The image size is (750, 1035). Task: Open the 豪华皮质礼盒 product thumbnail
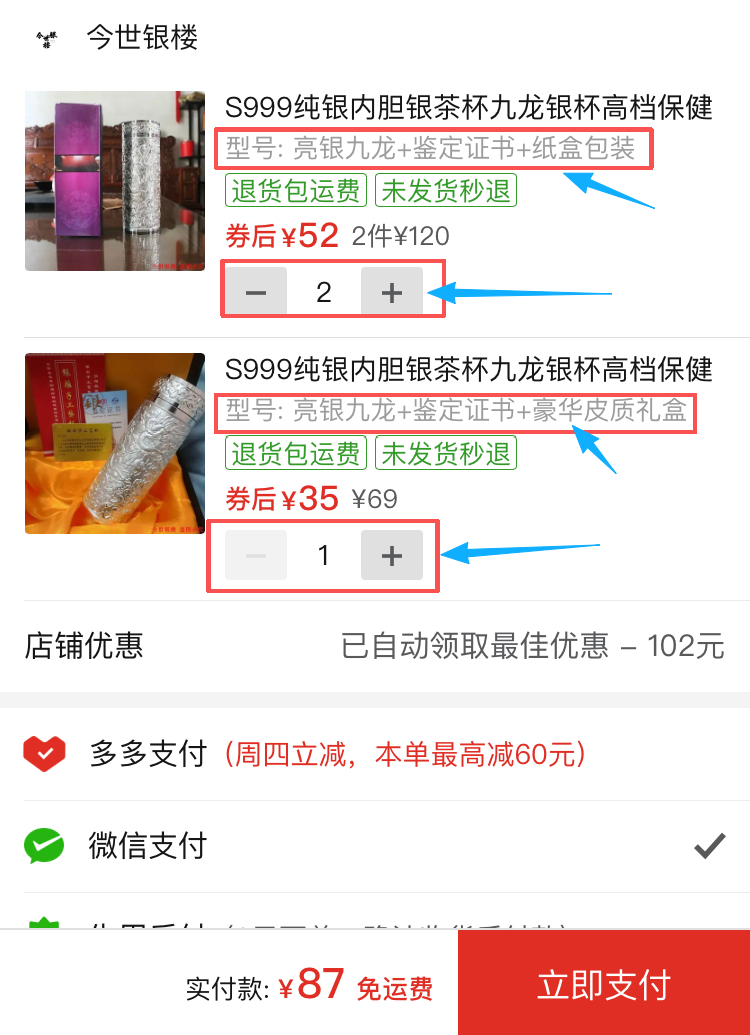point(115,443)
